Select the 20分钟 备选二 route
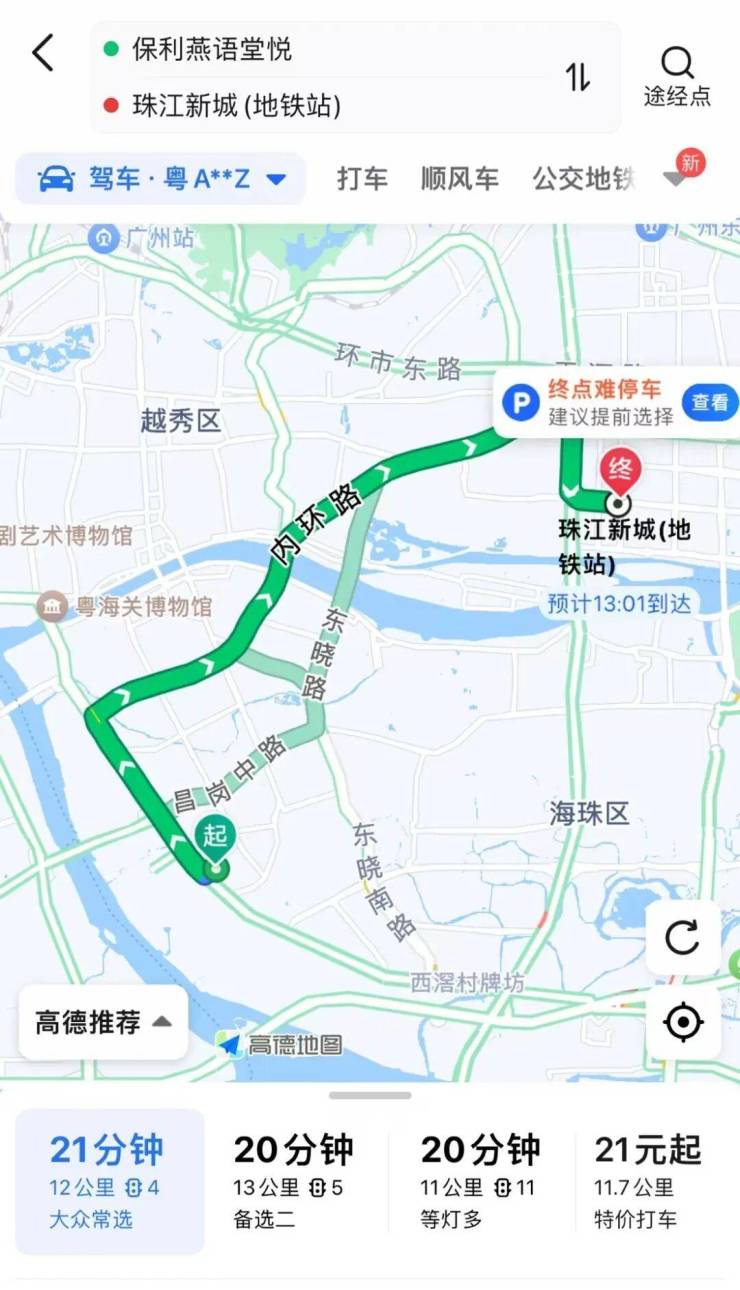This screenshot has height=1290, width=740. point(294,1180)
